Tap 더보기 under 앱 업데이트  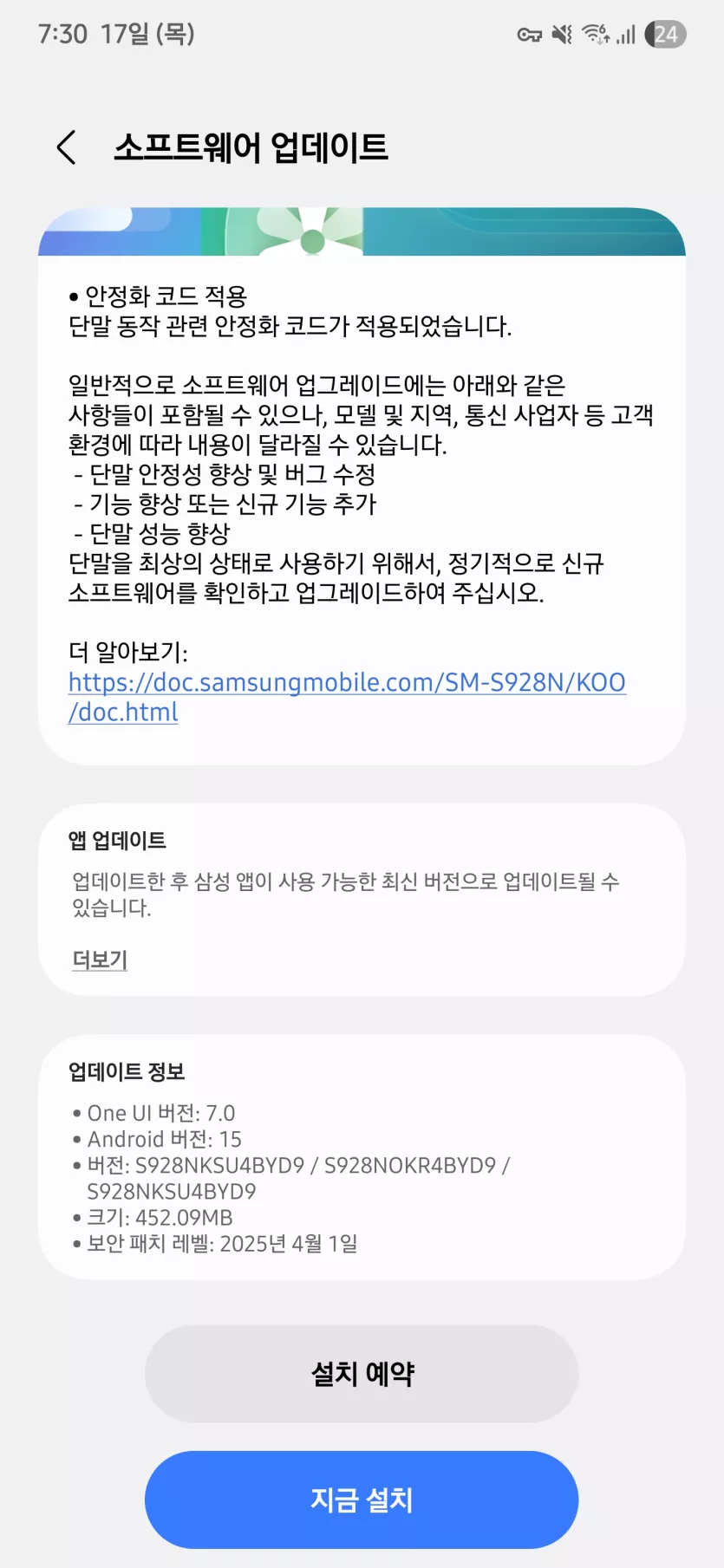tap(100, 960)
